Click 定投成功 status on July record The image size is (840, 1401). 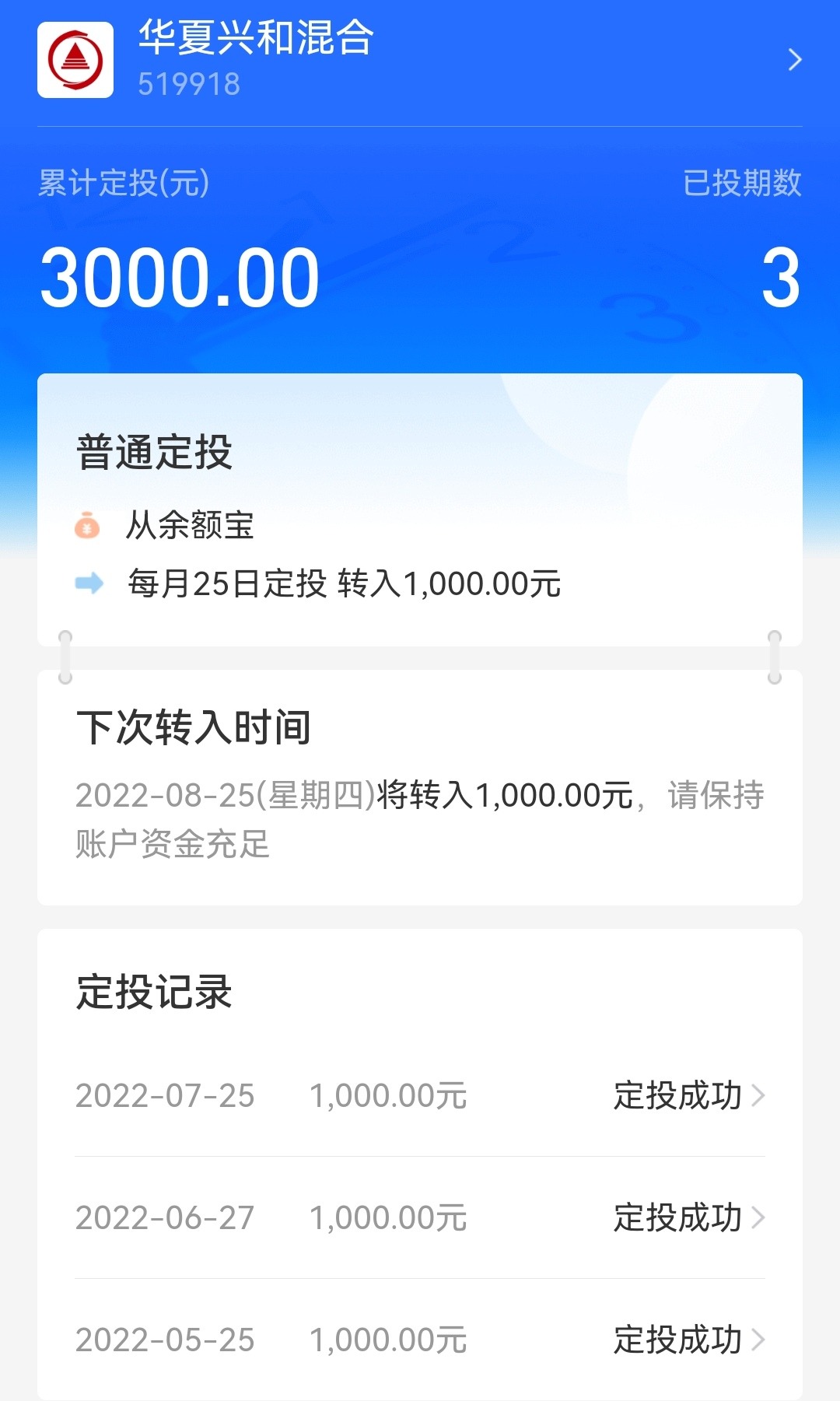[x=679, y=1097]
